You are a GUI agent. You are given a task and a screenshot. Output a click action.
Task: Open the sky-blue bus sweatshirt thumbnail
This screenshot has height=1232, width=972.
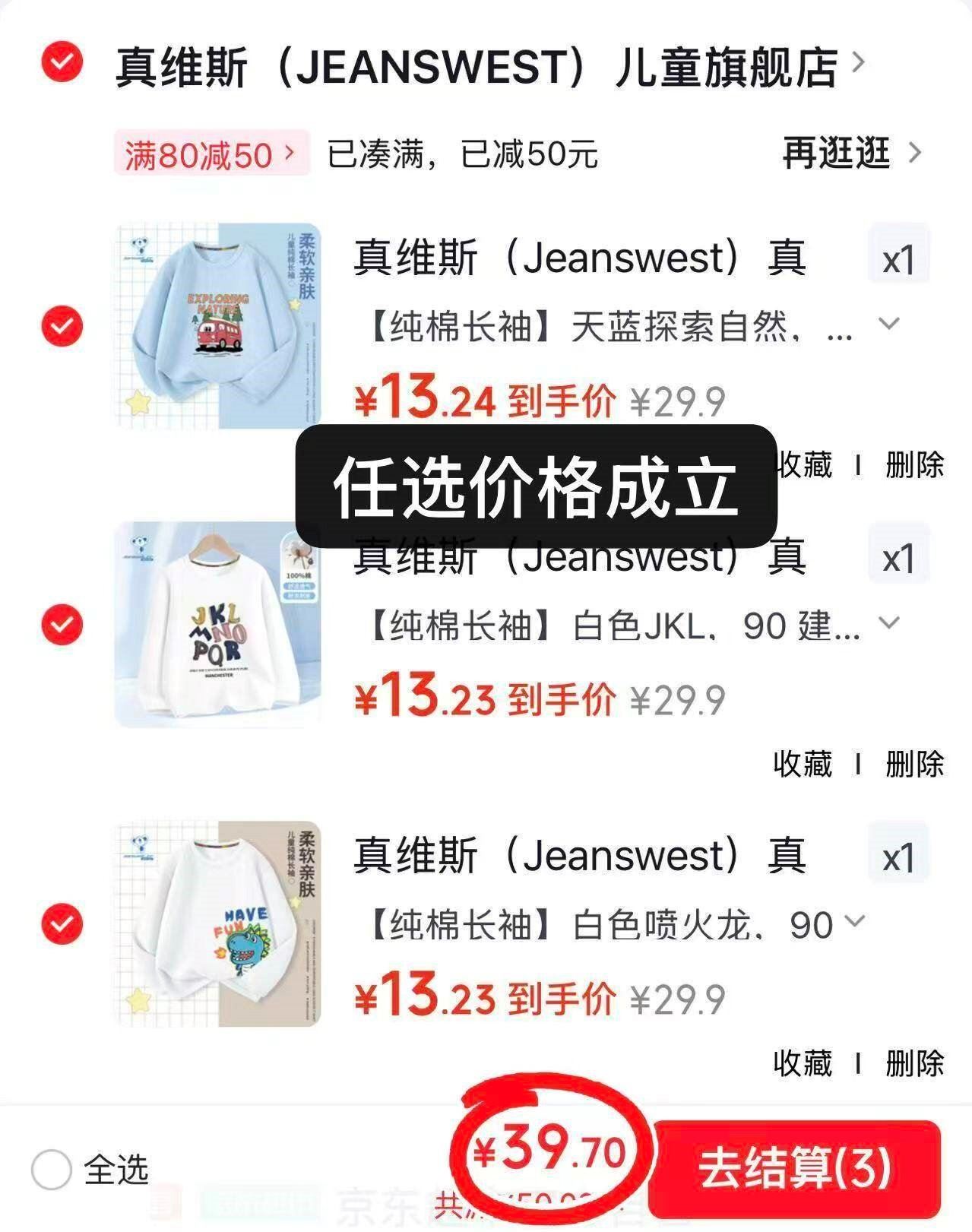coord(218,326)
